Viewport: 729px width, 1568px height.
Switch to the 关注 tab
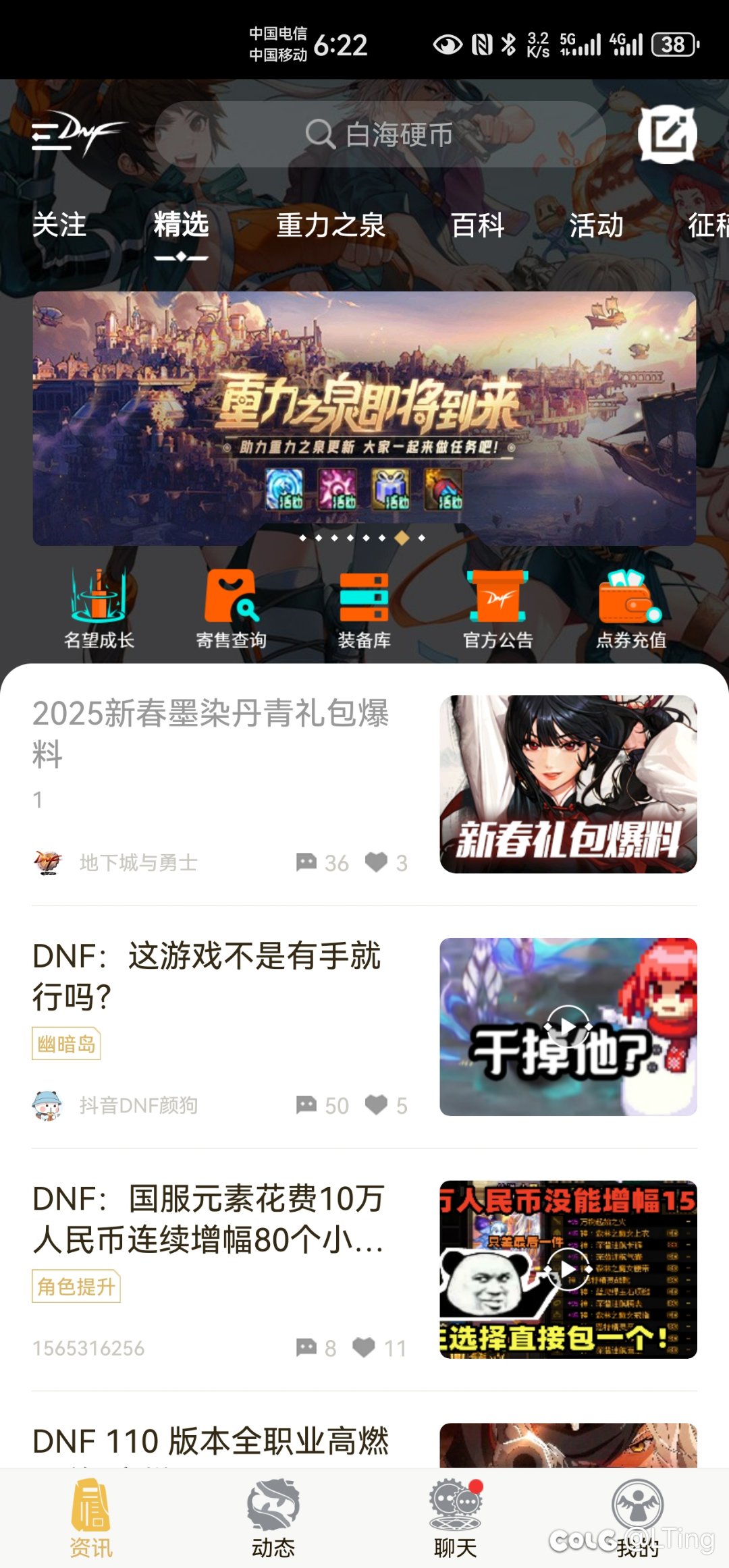(59, 225)
